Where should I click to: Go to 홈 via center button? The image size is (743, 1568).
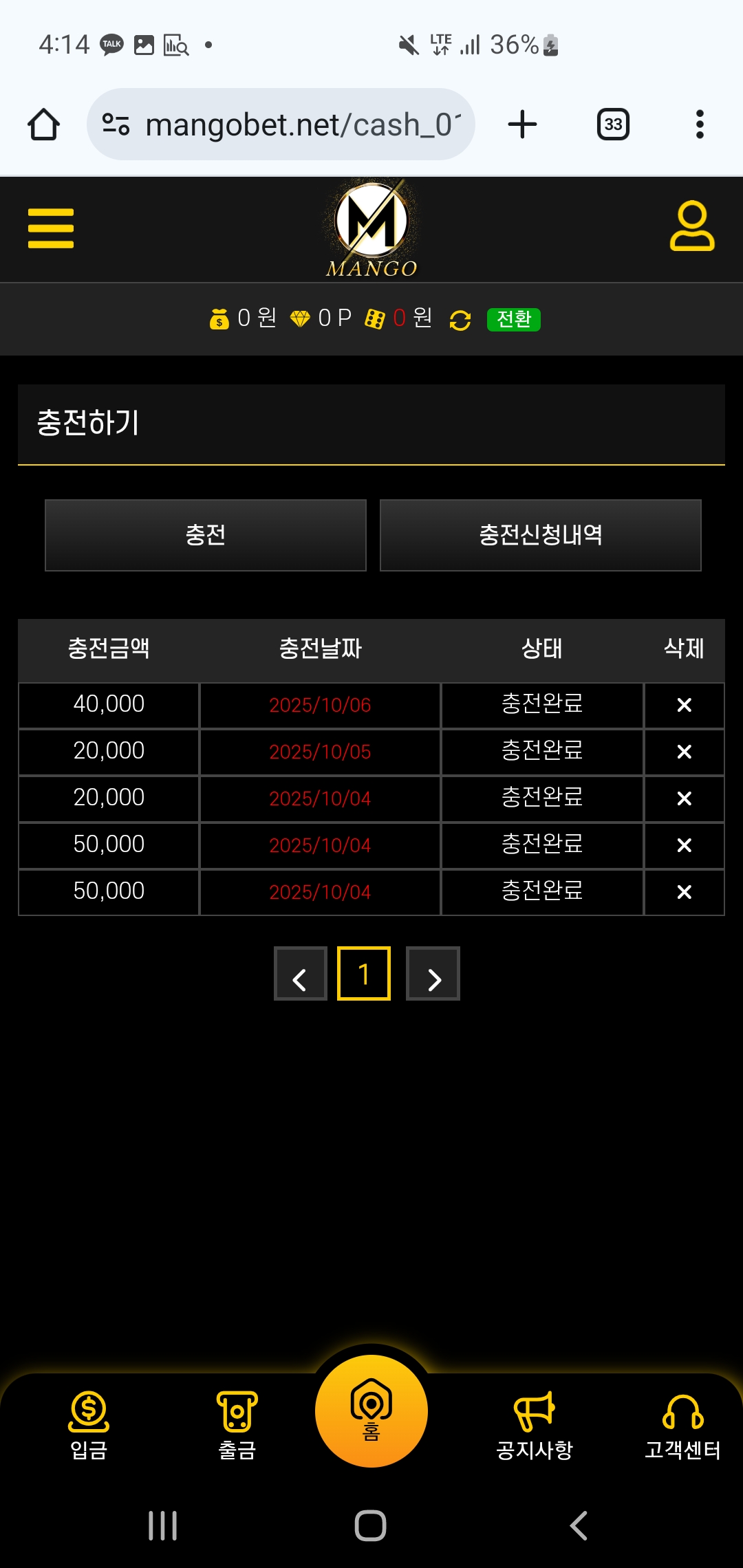[371, 1411]
